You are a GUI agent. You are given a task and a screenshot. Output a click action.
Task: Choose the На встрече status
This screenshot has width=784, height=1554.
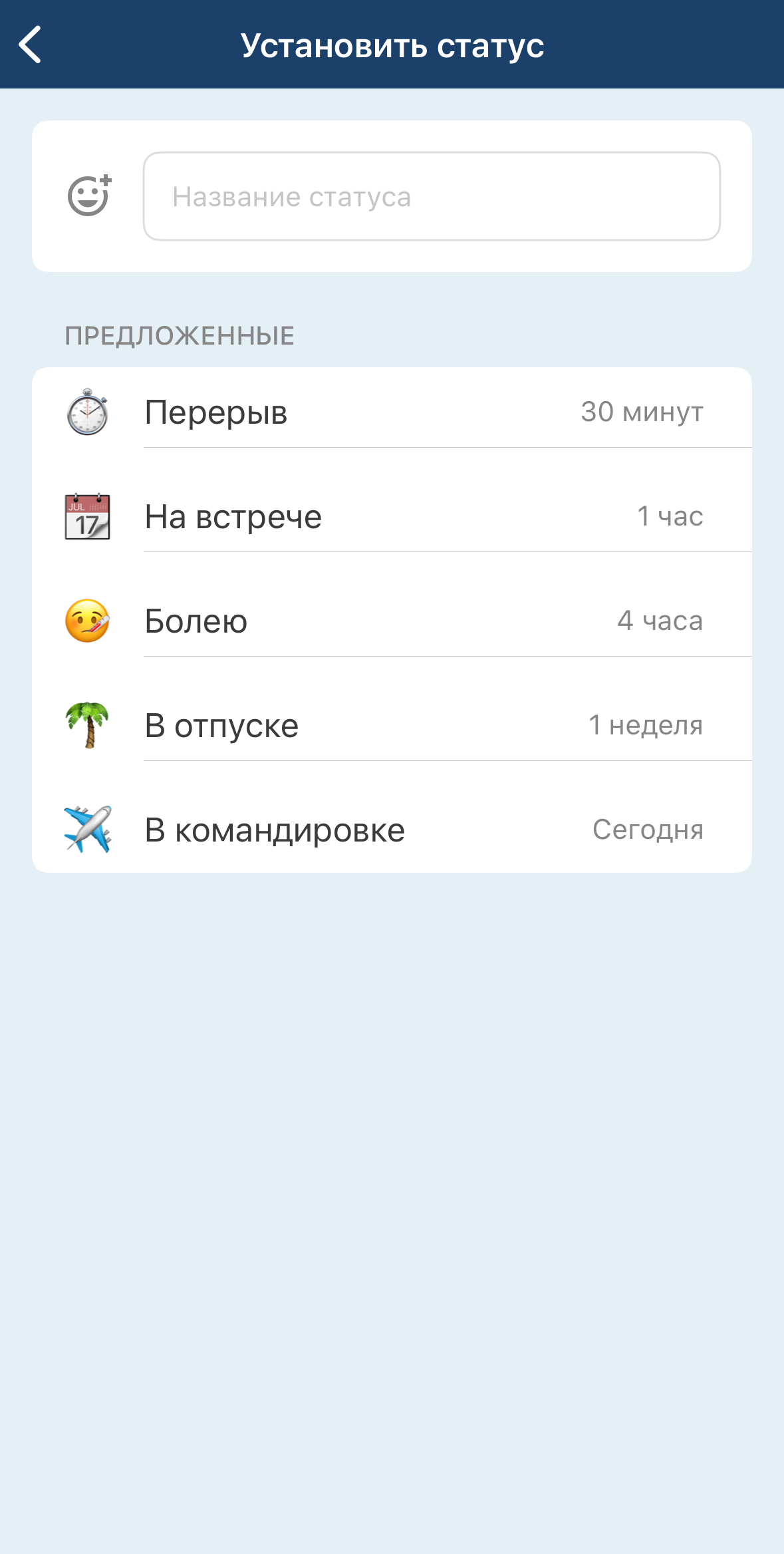pos(392,517)
